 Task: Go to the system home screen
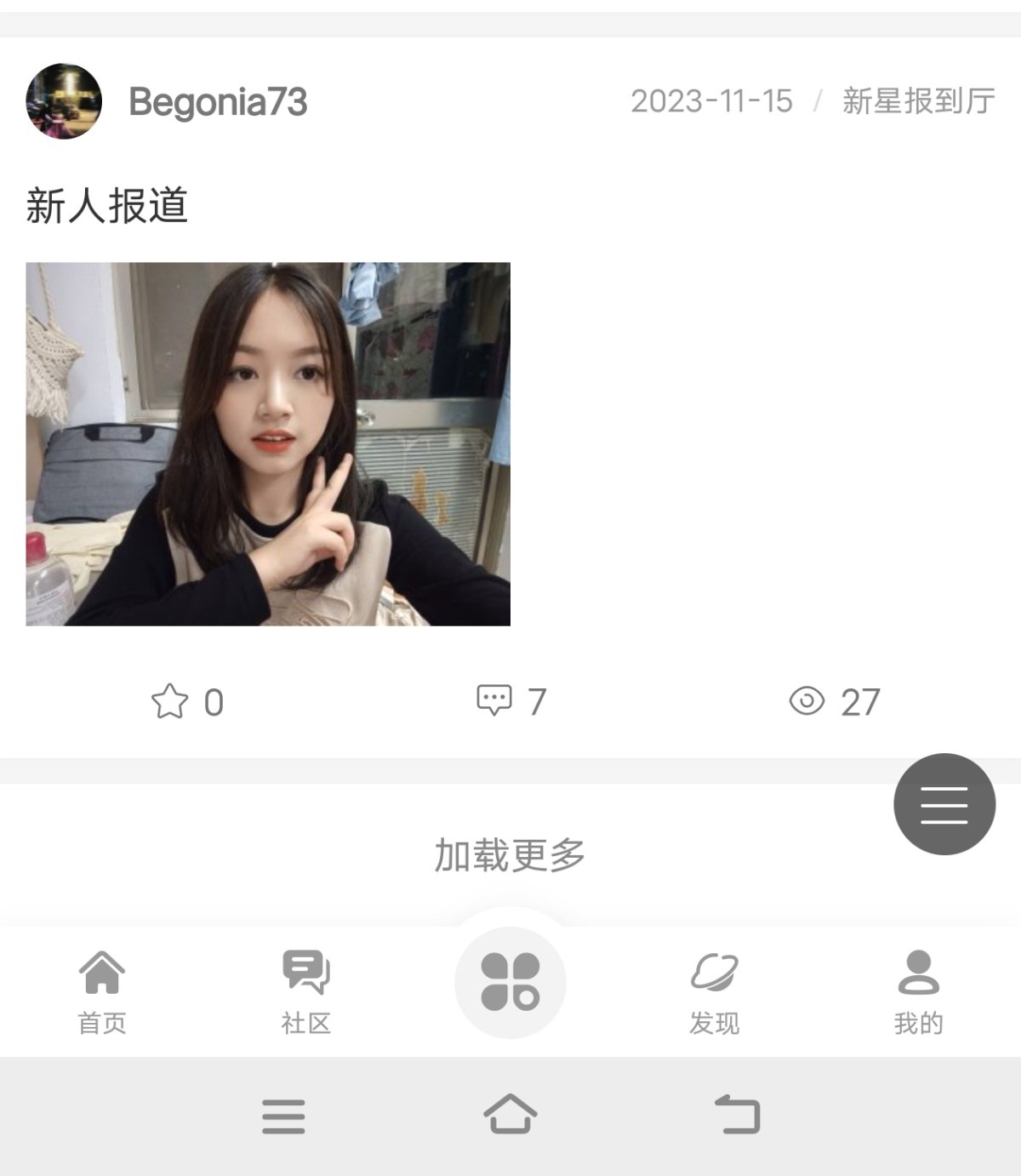510,1115
